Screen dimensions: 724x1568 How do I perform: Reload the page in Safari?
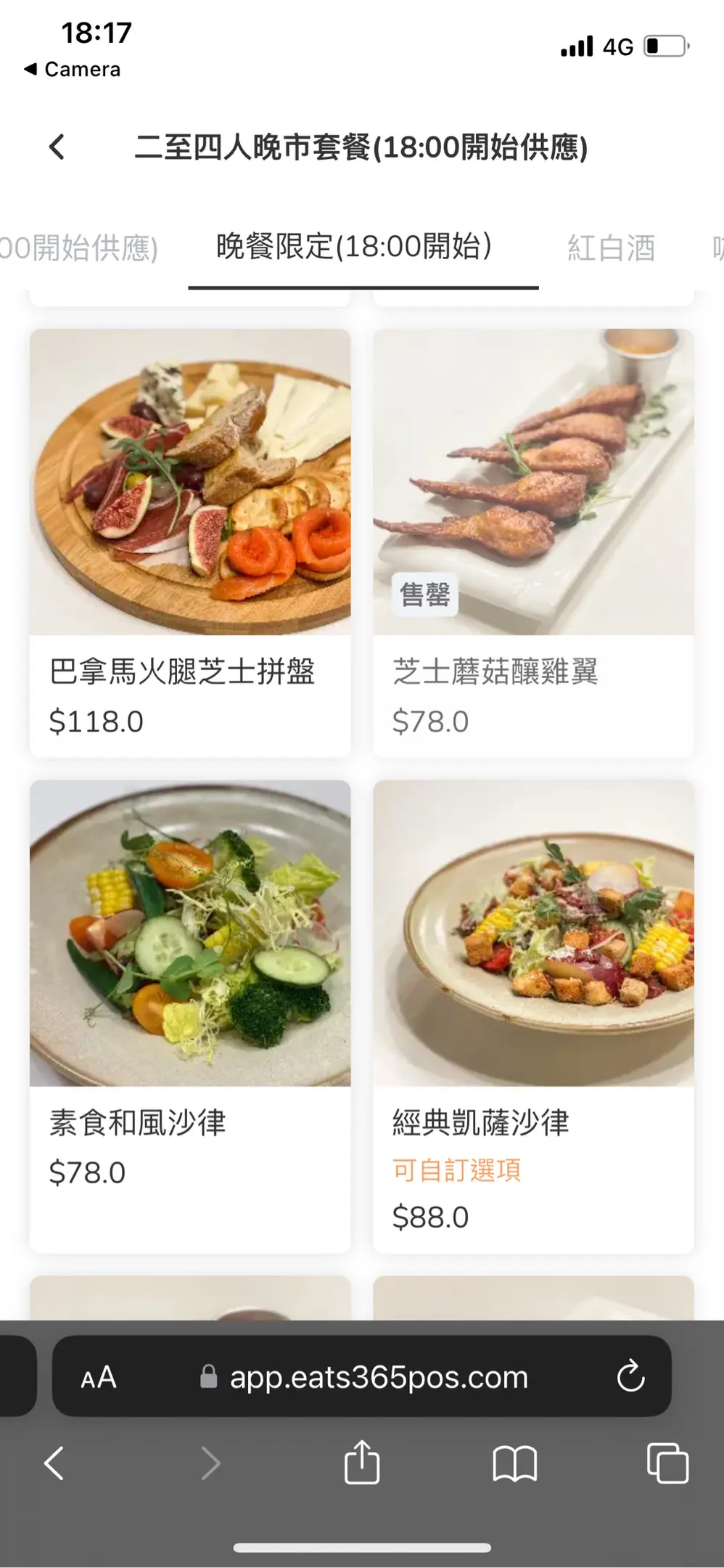[630, 1376]
